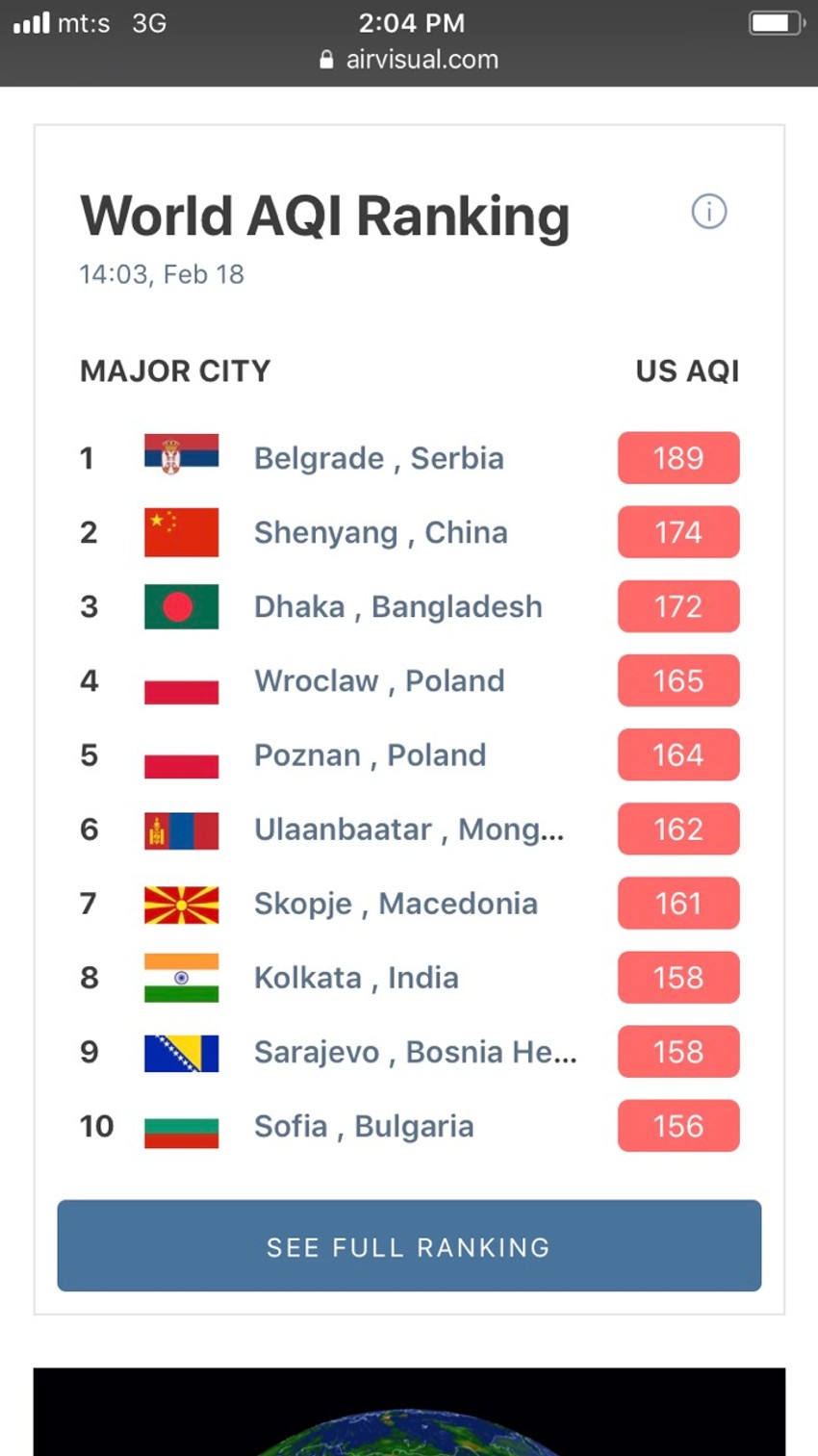The width and height of the screenshot is (818, 1456).
Task: Click Poznan's AQI value 164
Action: (x=677, y=754)
